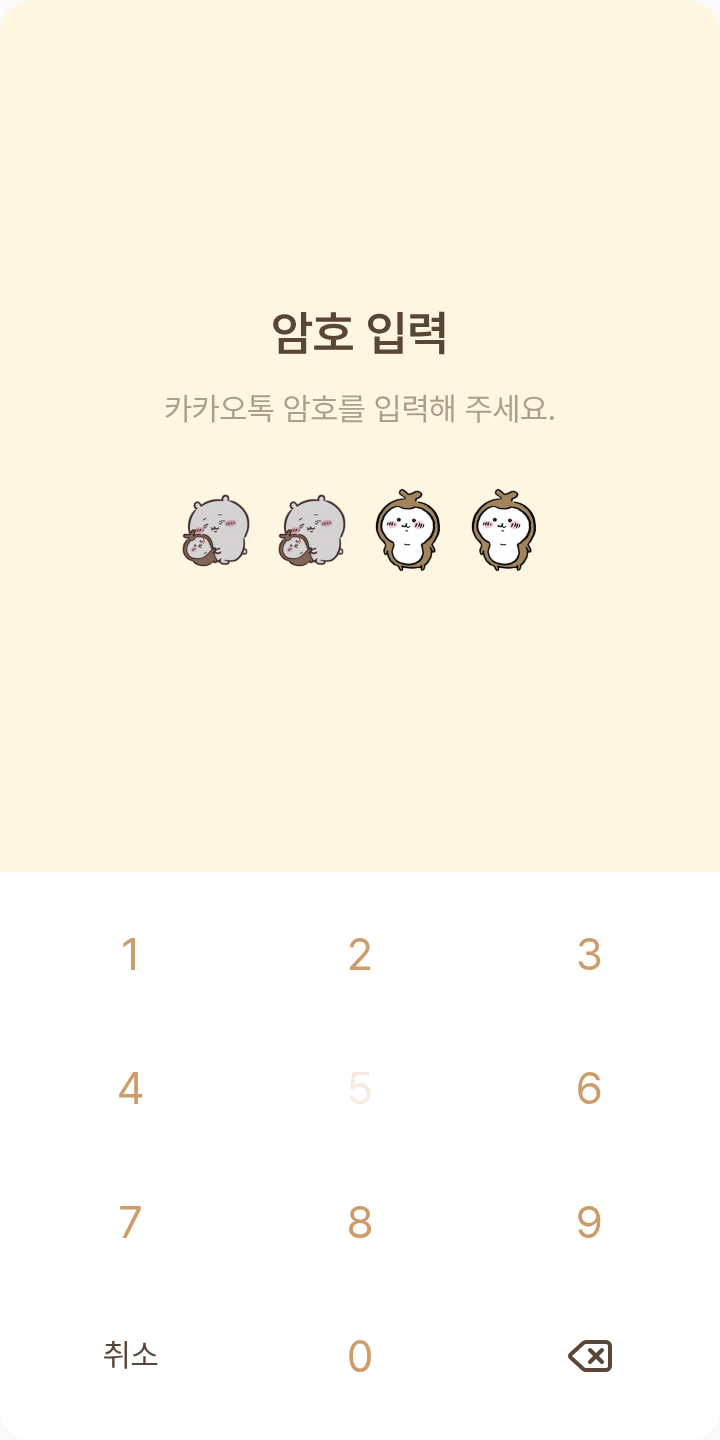Tap the number 4 key
The height and width of the screenshot is (1440, 720).
[x=130, y=1088]
